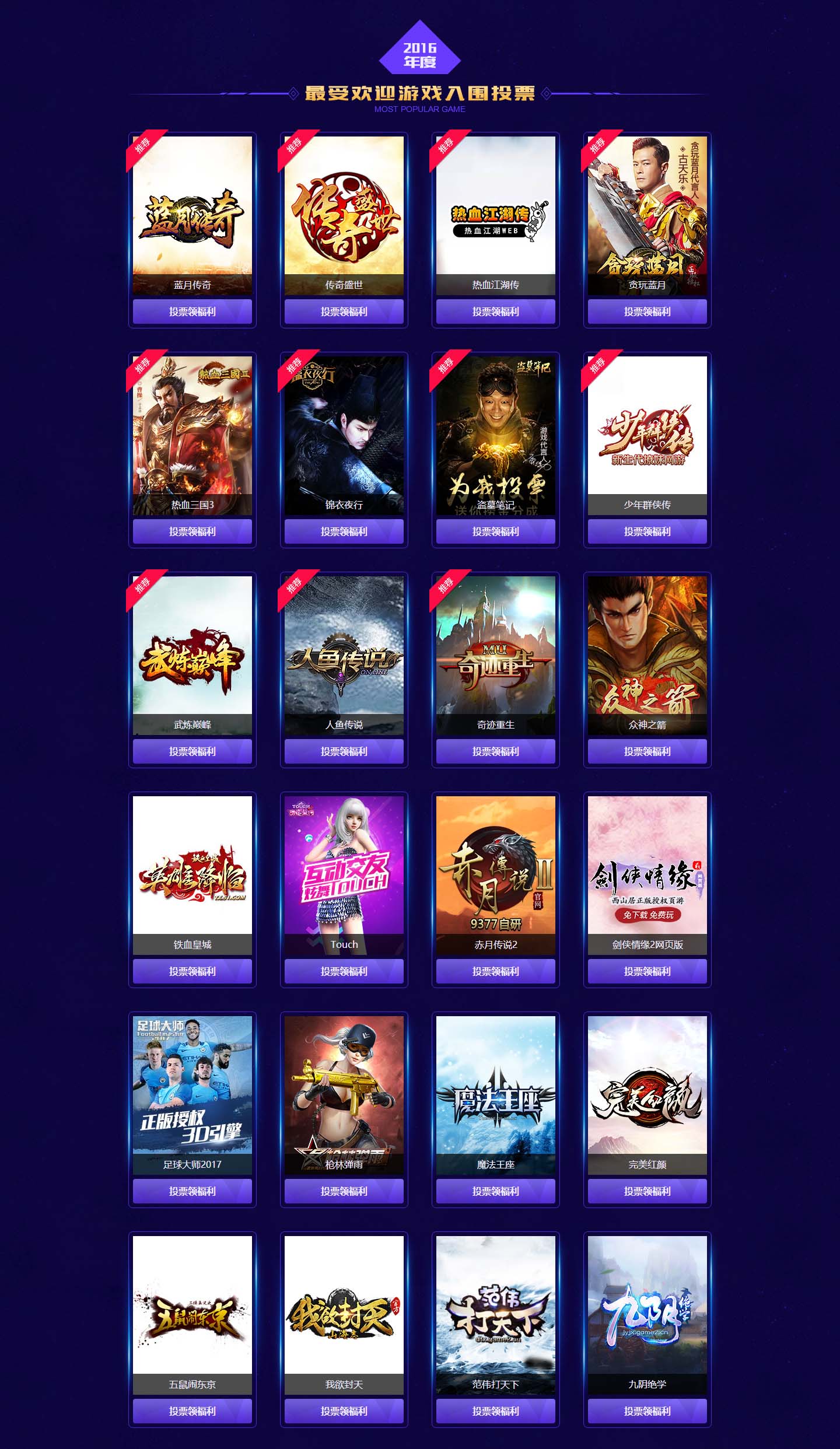Vote for 蓝月传奇 via 投票领福利
The image size is (840, 1449).
point(192,311)
